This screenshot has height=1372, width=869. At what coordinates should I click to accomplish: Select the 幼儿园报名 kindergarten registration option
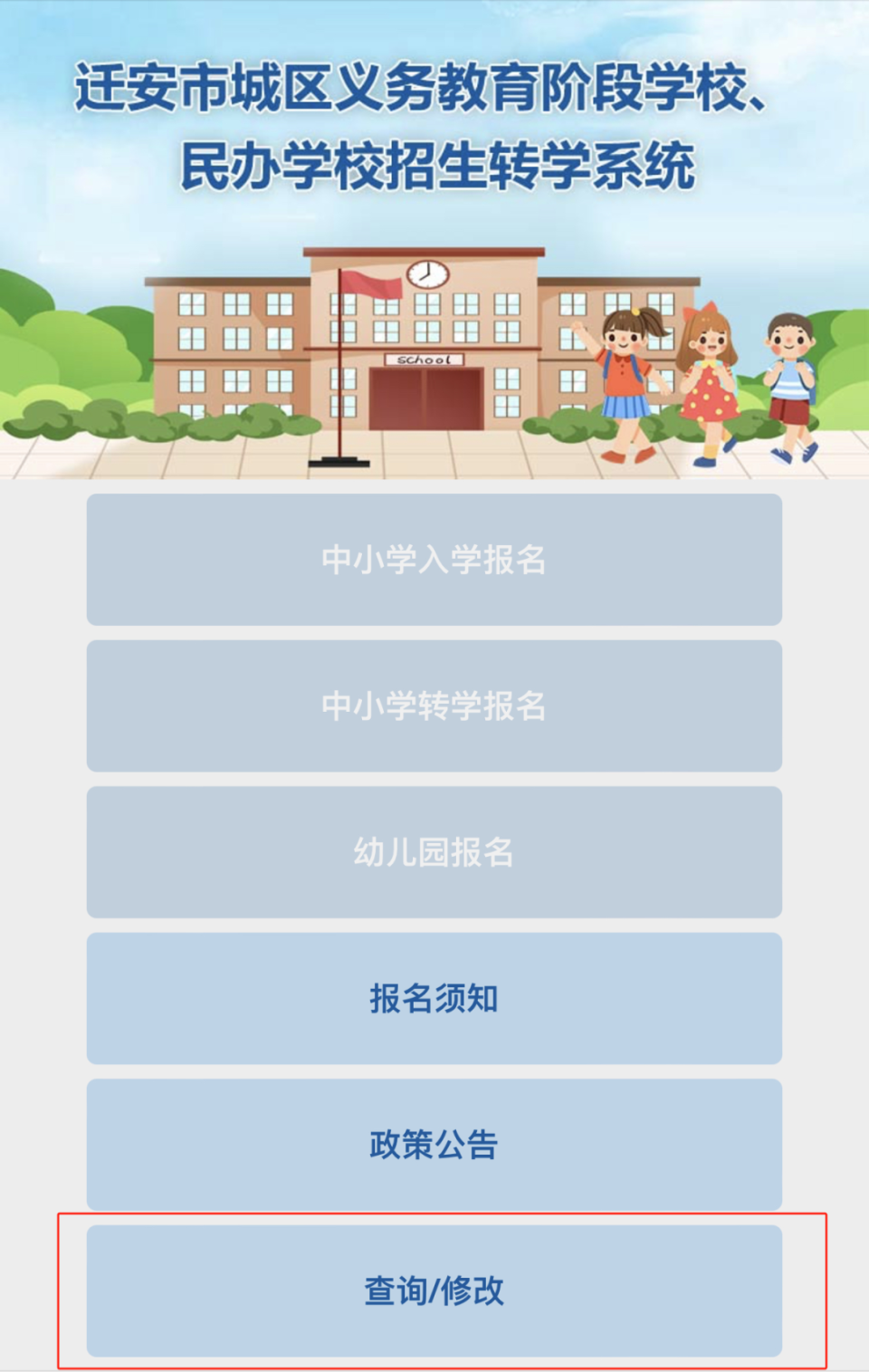point(434,852)
